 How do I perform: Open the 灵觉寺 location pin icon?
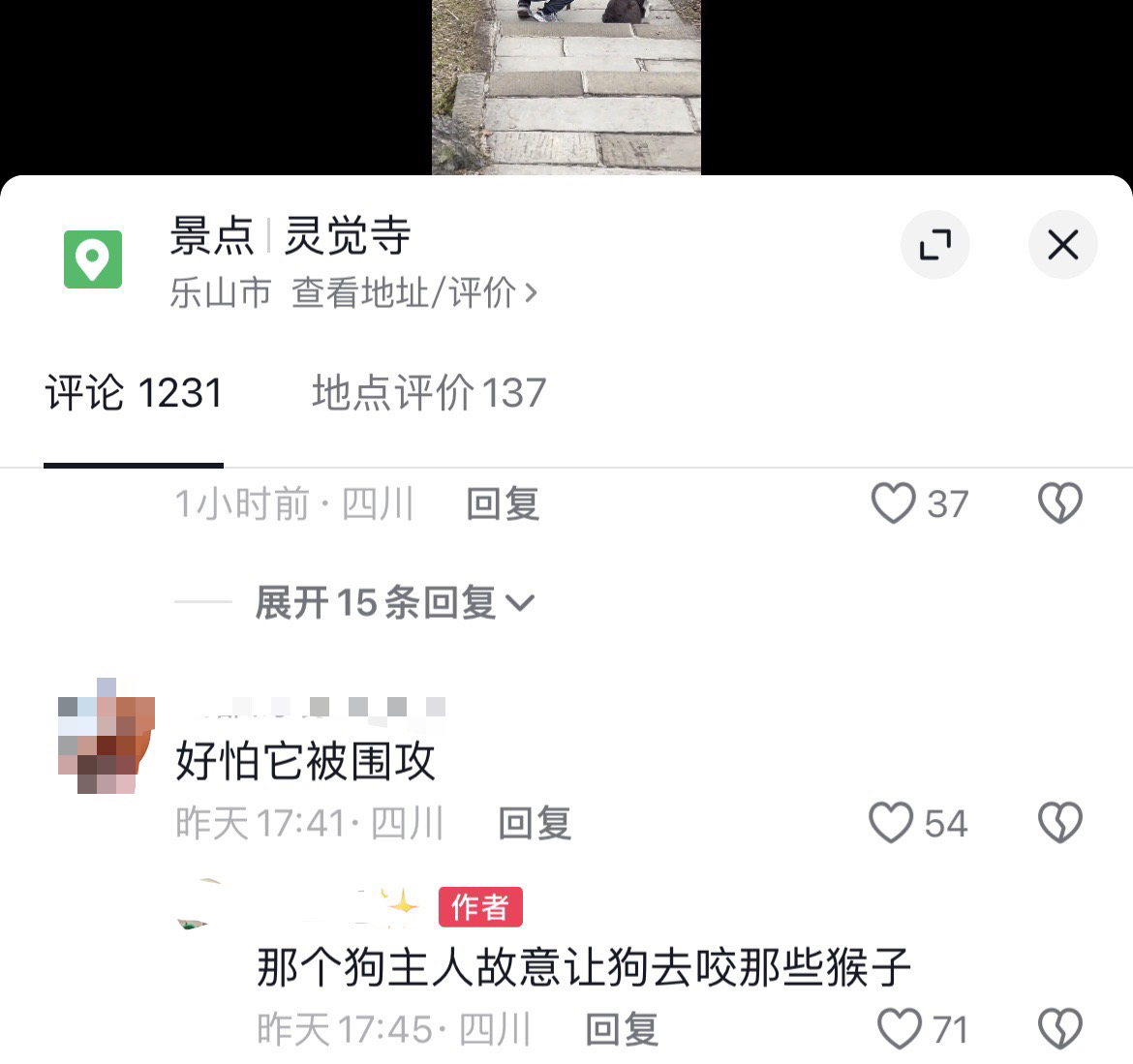93,258
